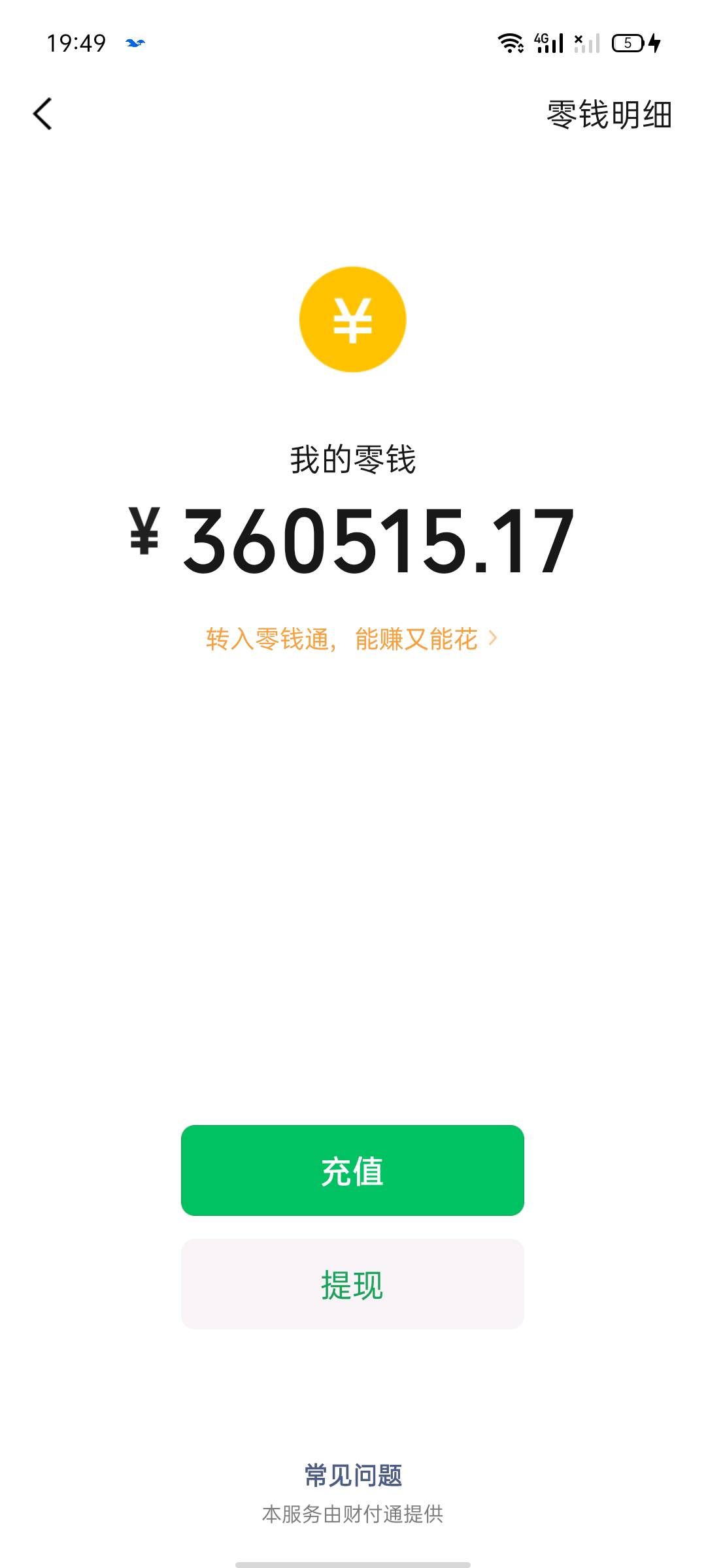706x1568 pixels.
Task: Open 零钱明细 transaction details
Action: coord(609,115)
